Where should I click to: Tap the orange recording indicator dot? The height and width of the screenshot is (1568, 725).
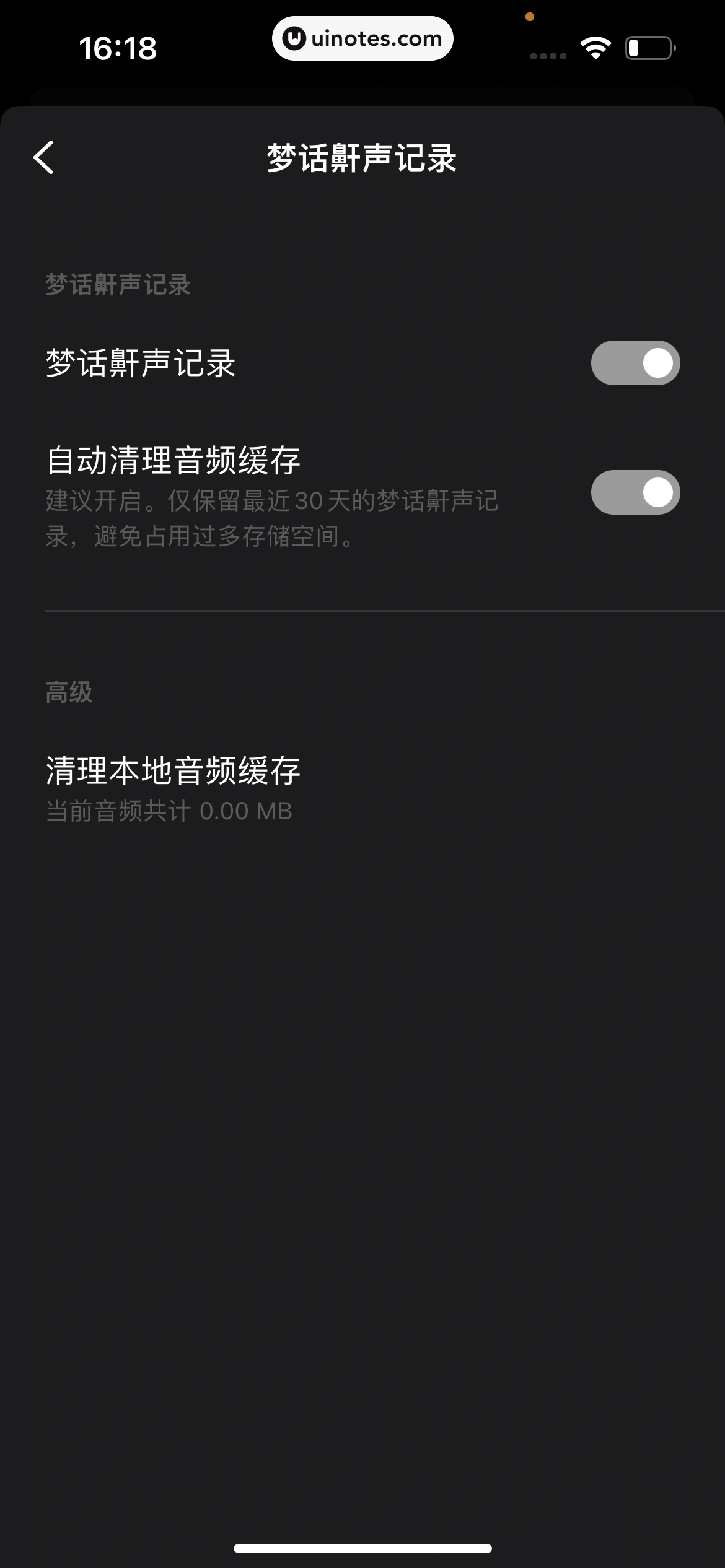coord(529,17)
